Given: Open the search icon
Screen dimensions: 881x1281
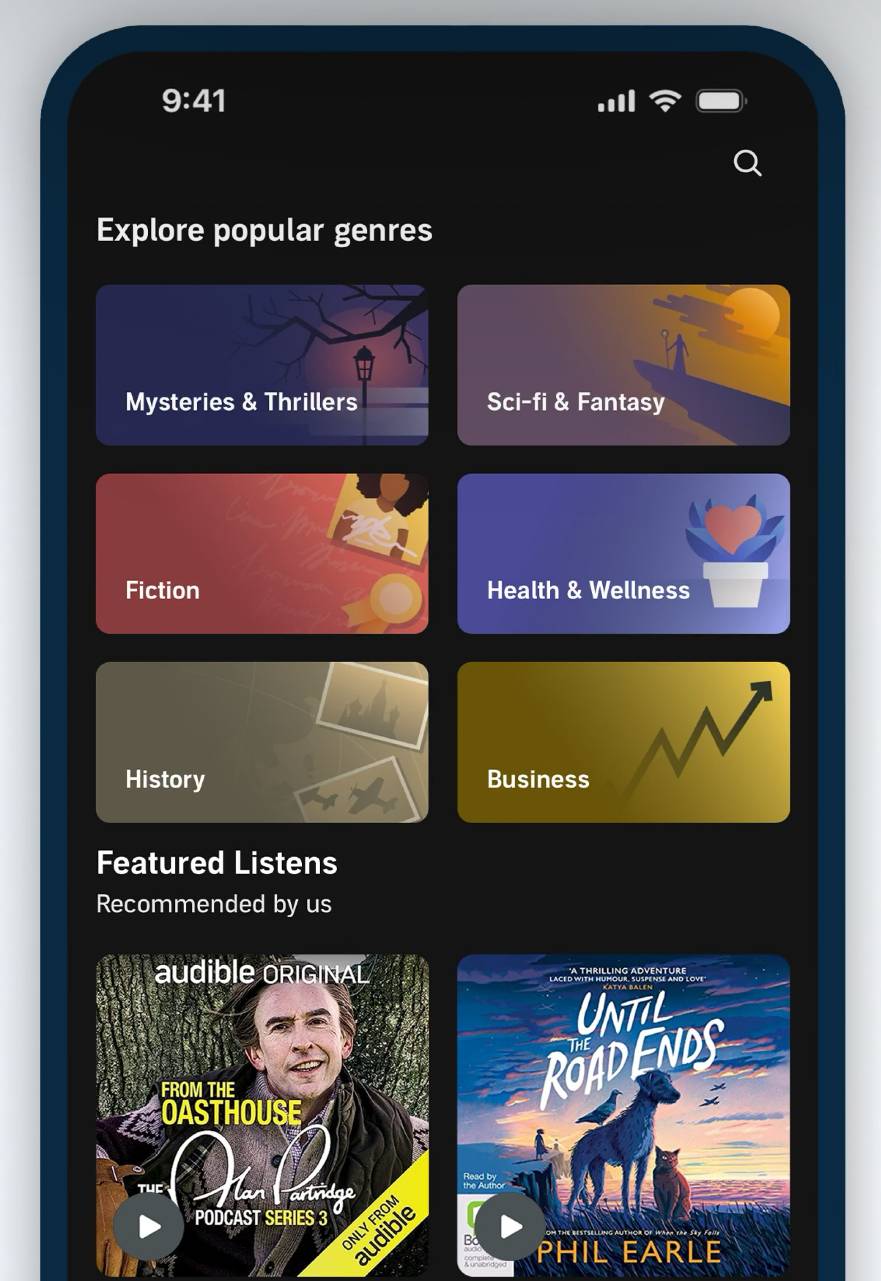Looking at the screenshot, I should coord(747,163).
